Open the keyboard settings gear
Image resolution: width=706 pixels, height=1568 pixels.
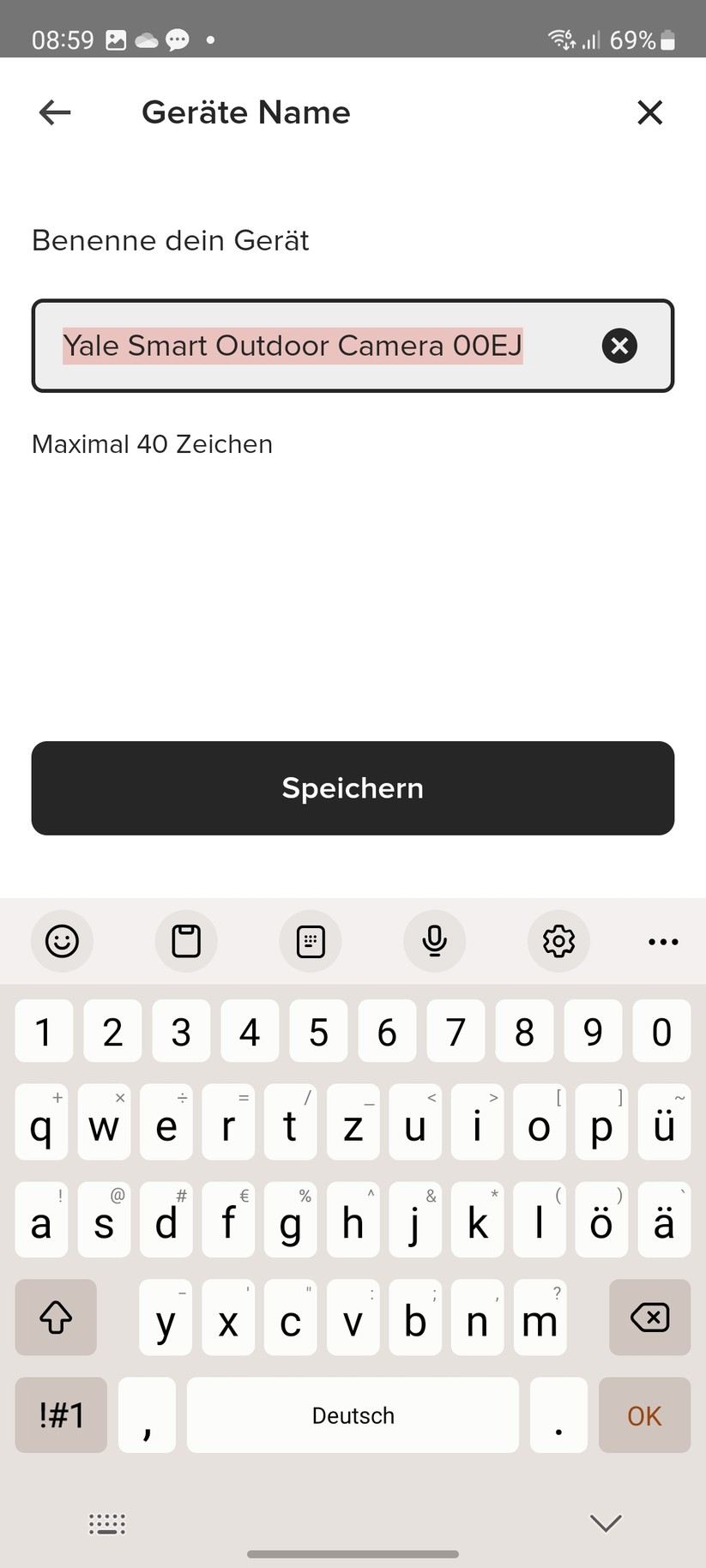pyautogui.click(x=558, y=941)
